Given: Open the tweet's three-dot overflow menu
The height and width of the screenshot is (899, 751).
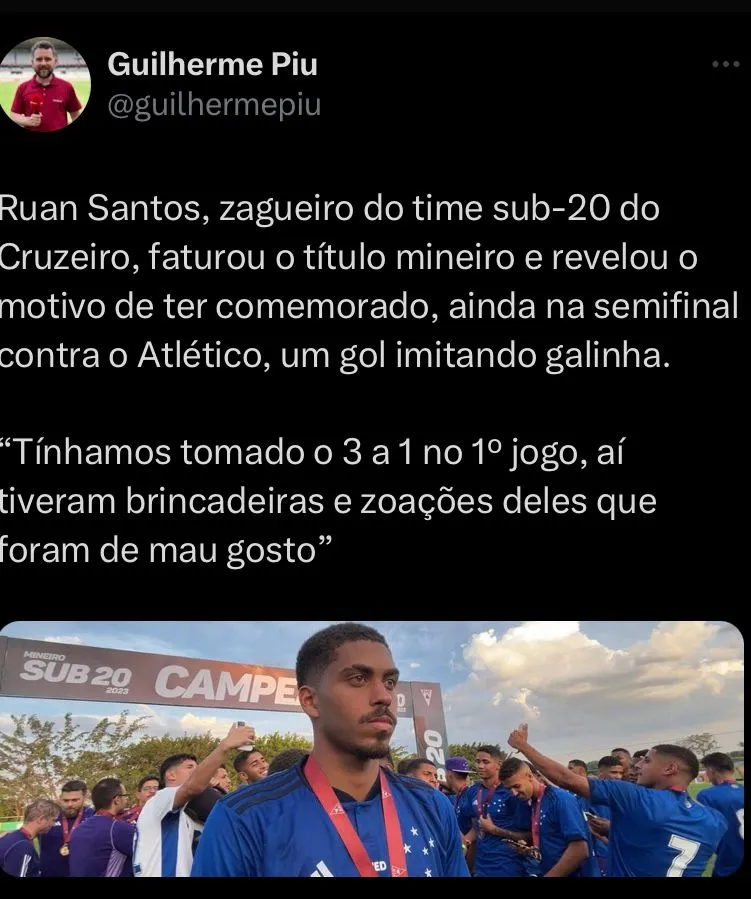Looking at the screenshot, I should click(x=725, y=65).
